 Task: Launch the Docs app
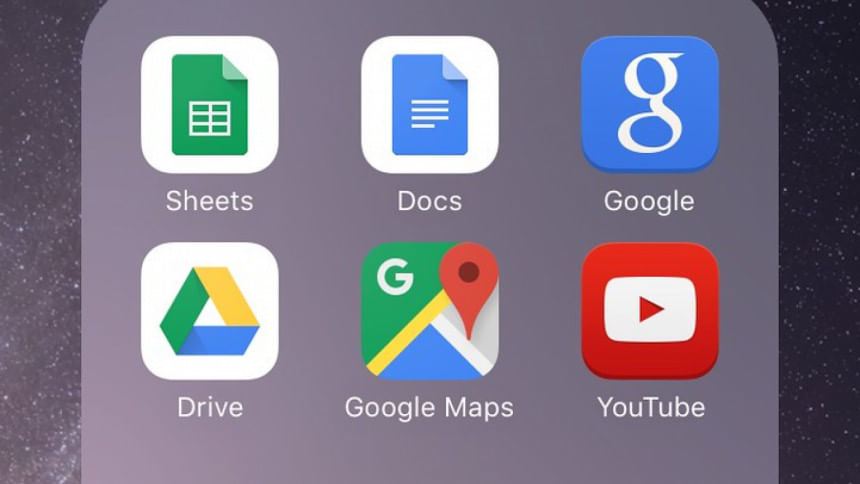(429, 105)
